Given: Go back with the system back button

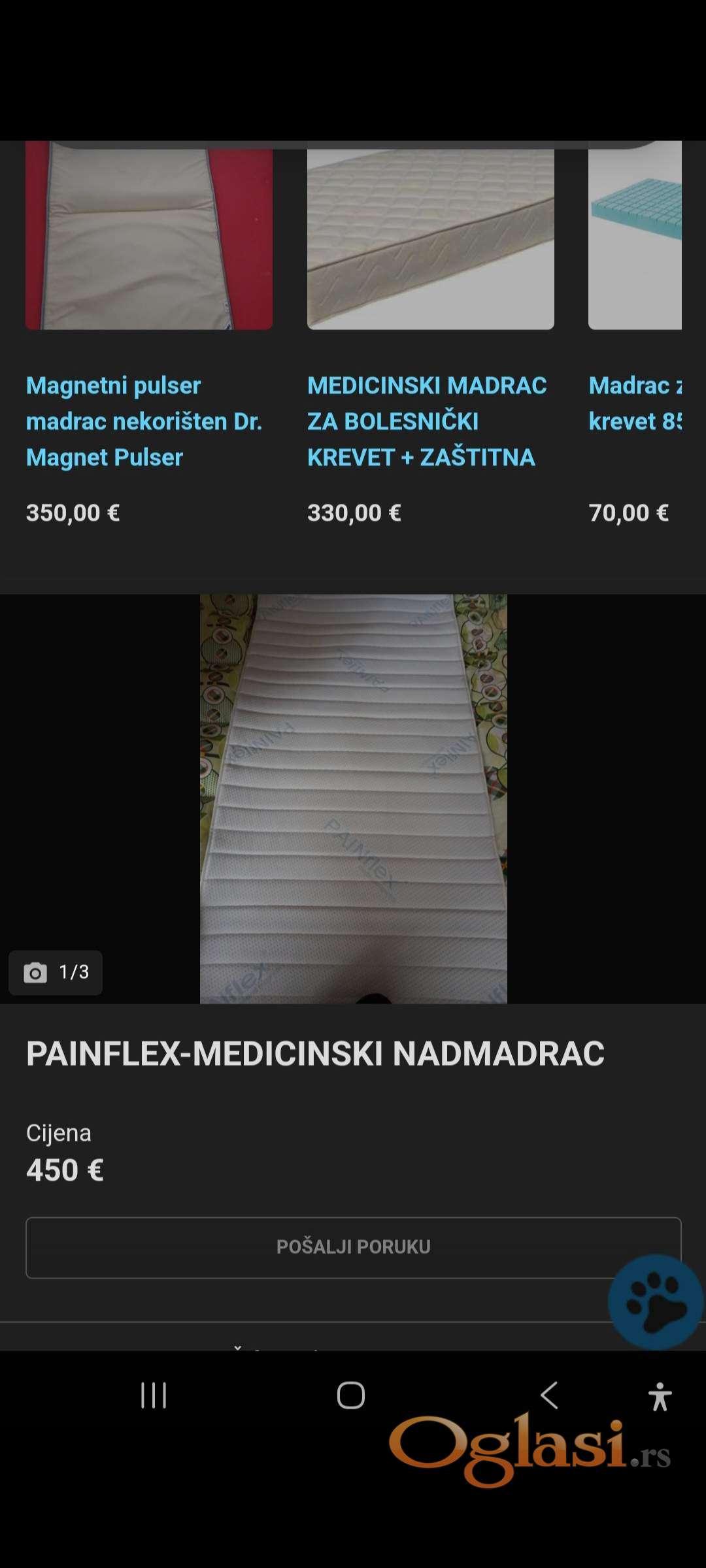Looking at the screenshot, I should (549, 1395).
